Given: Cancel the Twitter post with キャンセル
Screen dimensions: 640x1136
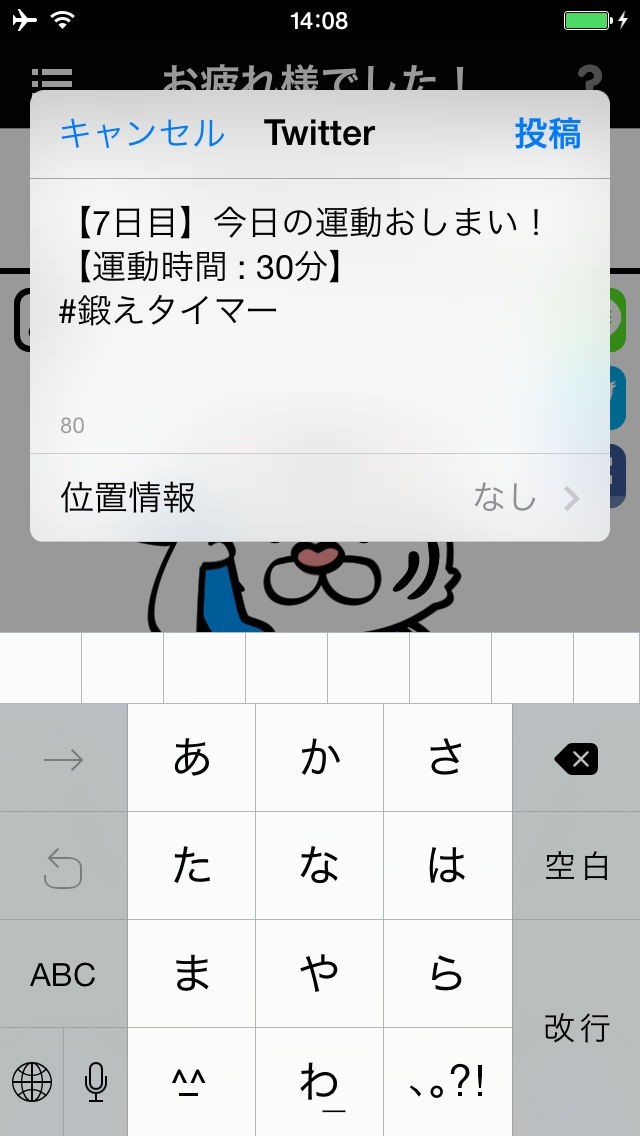Looking at the screenshot, I should click(x=142, y=133).
